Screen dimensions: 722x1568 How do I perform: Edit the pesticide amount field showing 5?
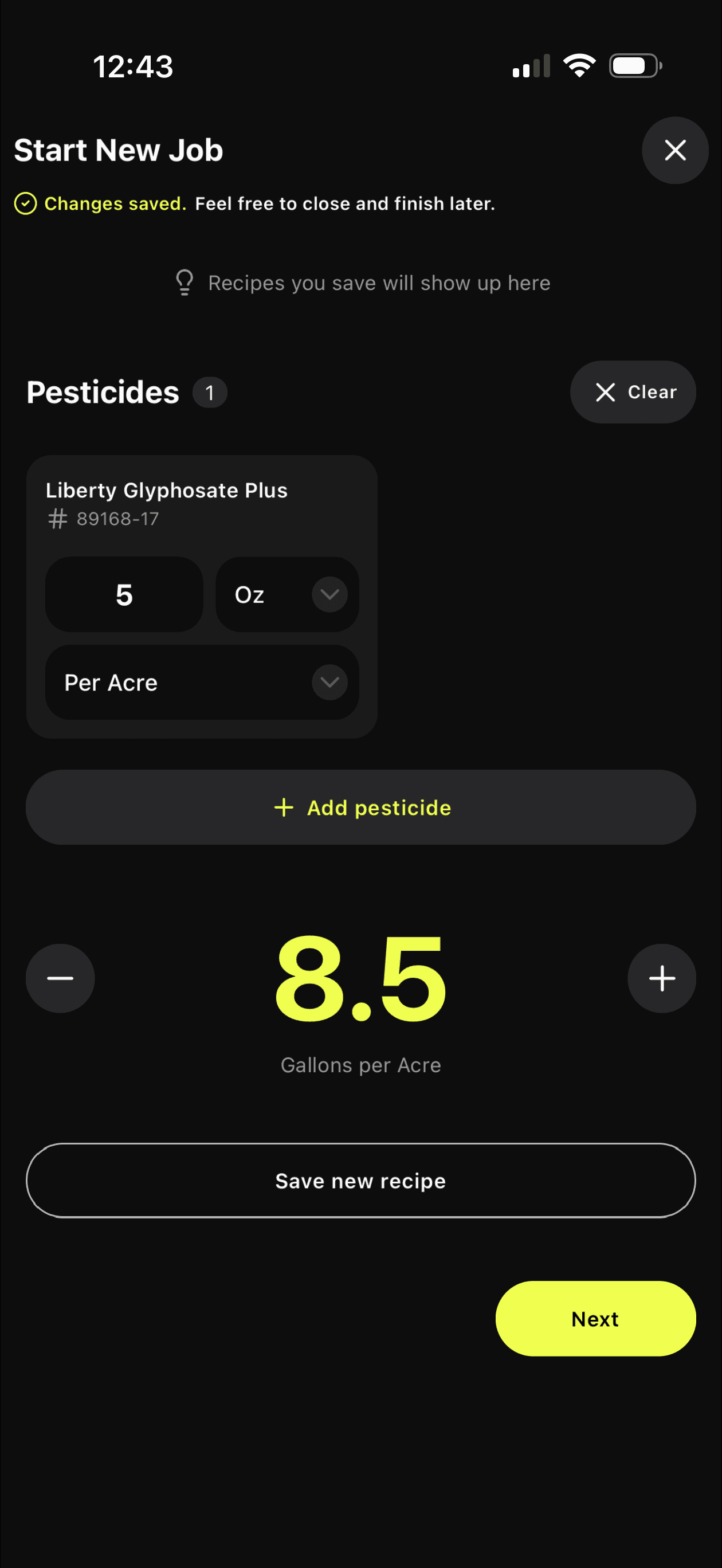(x=124, y=595)
